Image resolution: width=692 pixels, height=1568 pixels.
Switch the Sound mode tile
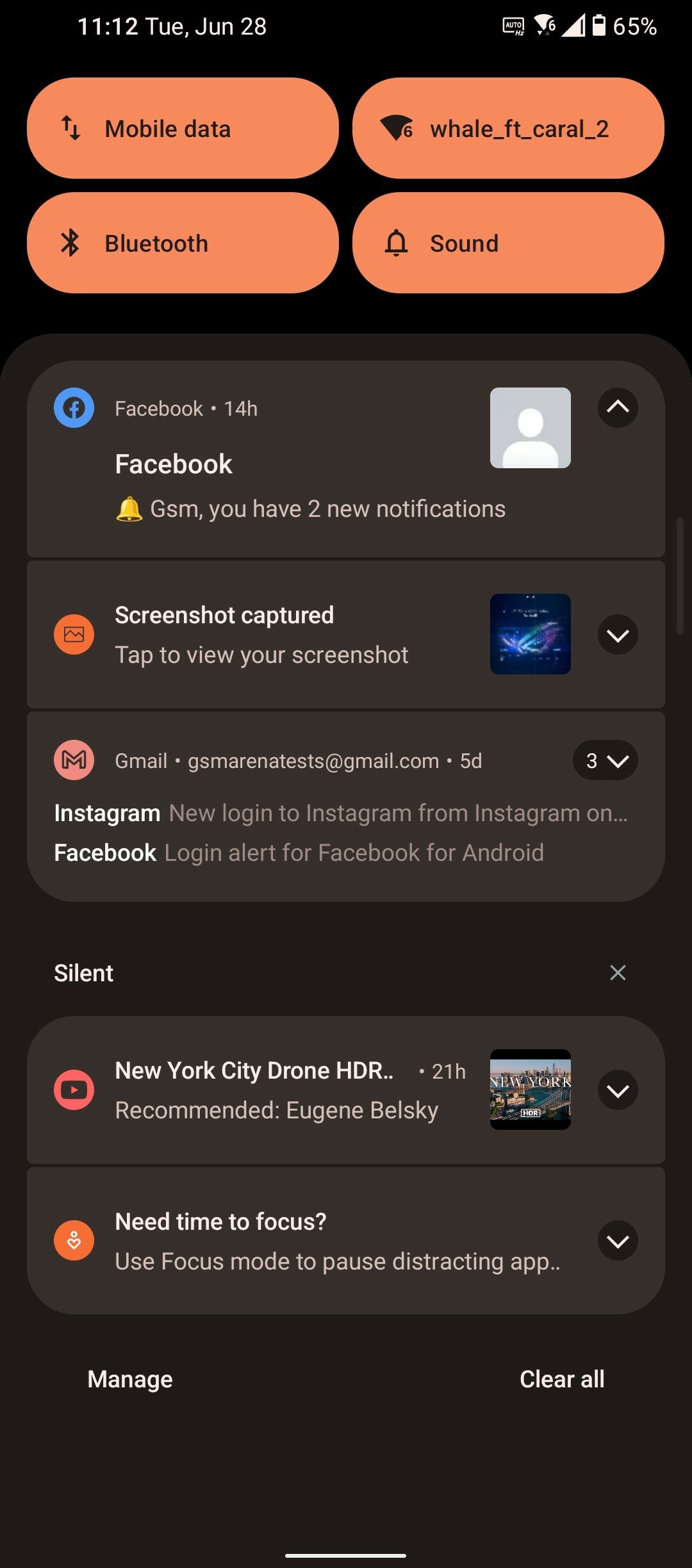508,243
